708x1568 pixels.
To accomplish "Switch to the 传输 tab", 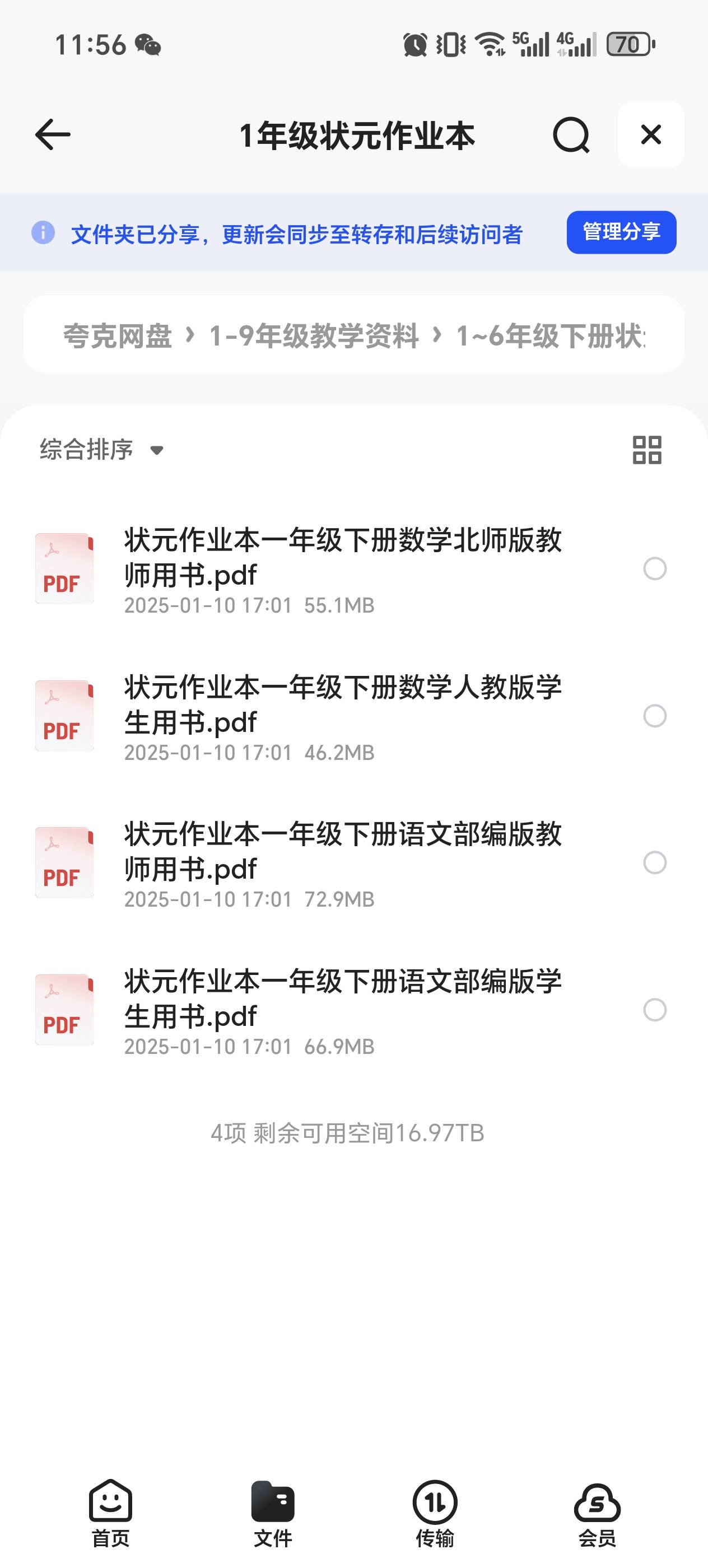I will coord(435,1513).
